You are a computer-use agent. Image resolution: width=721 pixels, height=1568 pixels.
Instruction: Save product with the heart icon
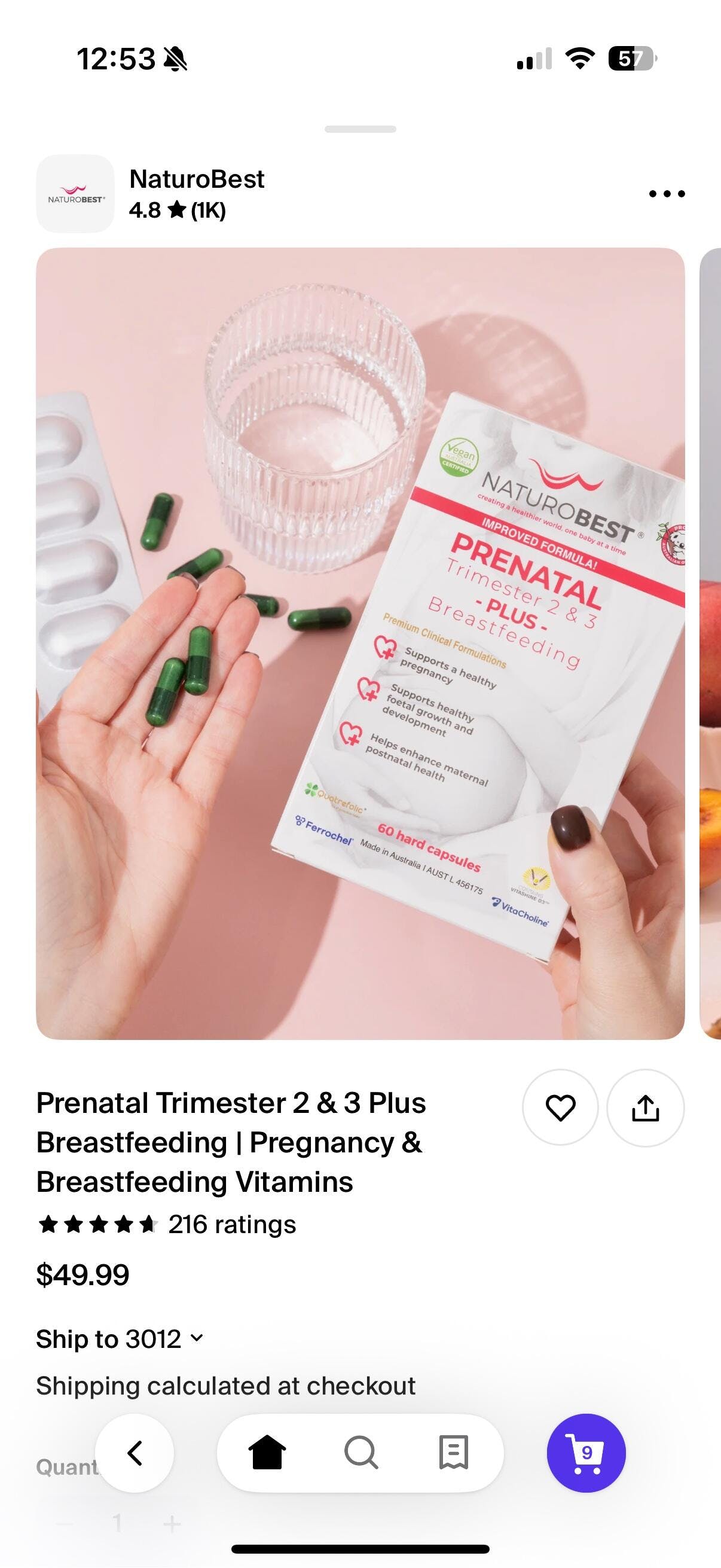[560, 1107]
